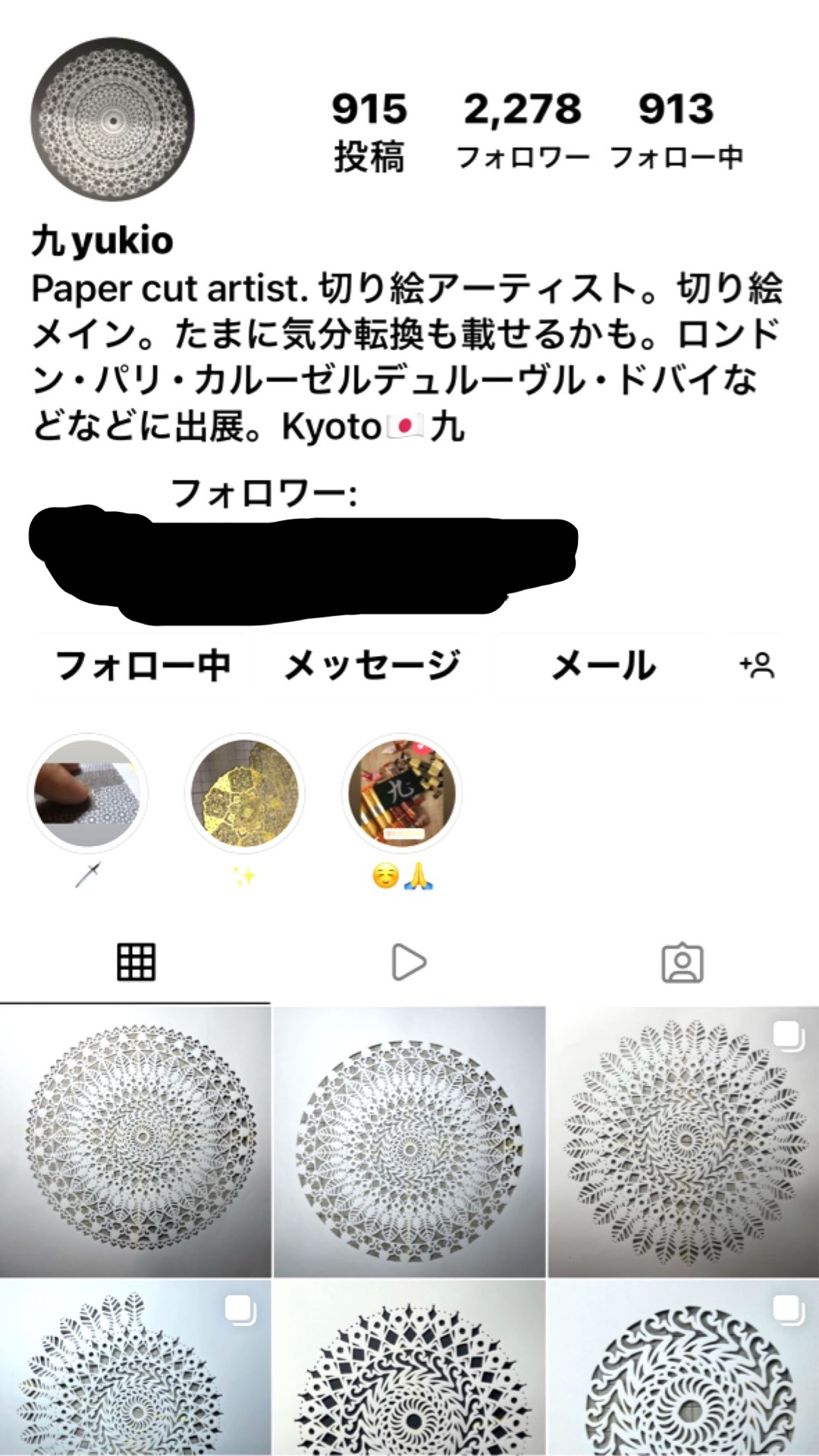The height and width of the screenshot is (1456, 819).
Task: Tap the メール email button
Action: 603,666
